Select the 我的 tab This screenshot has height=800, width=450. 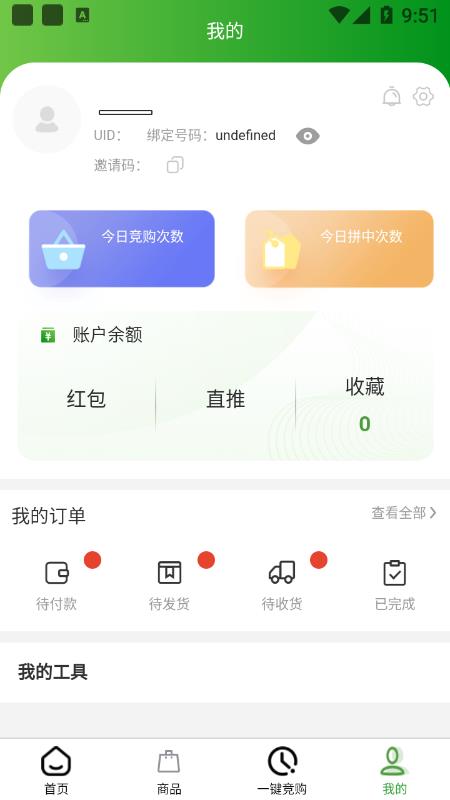pos(394,770)
